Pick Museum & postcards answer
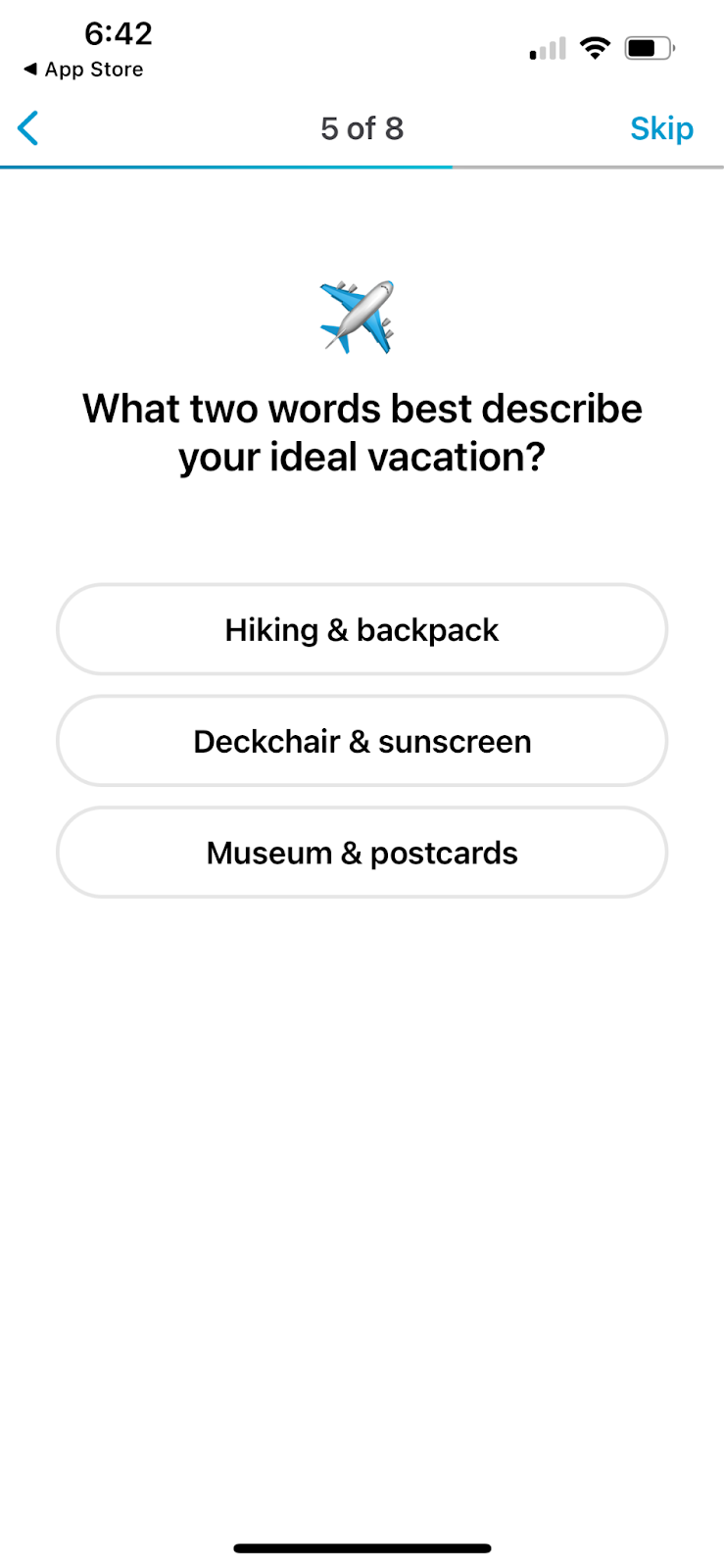This screenshot has width=724, height=1568. (362, 853)
